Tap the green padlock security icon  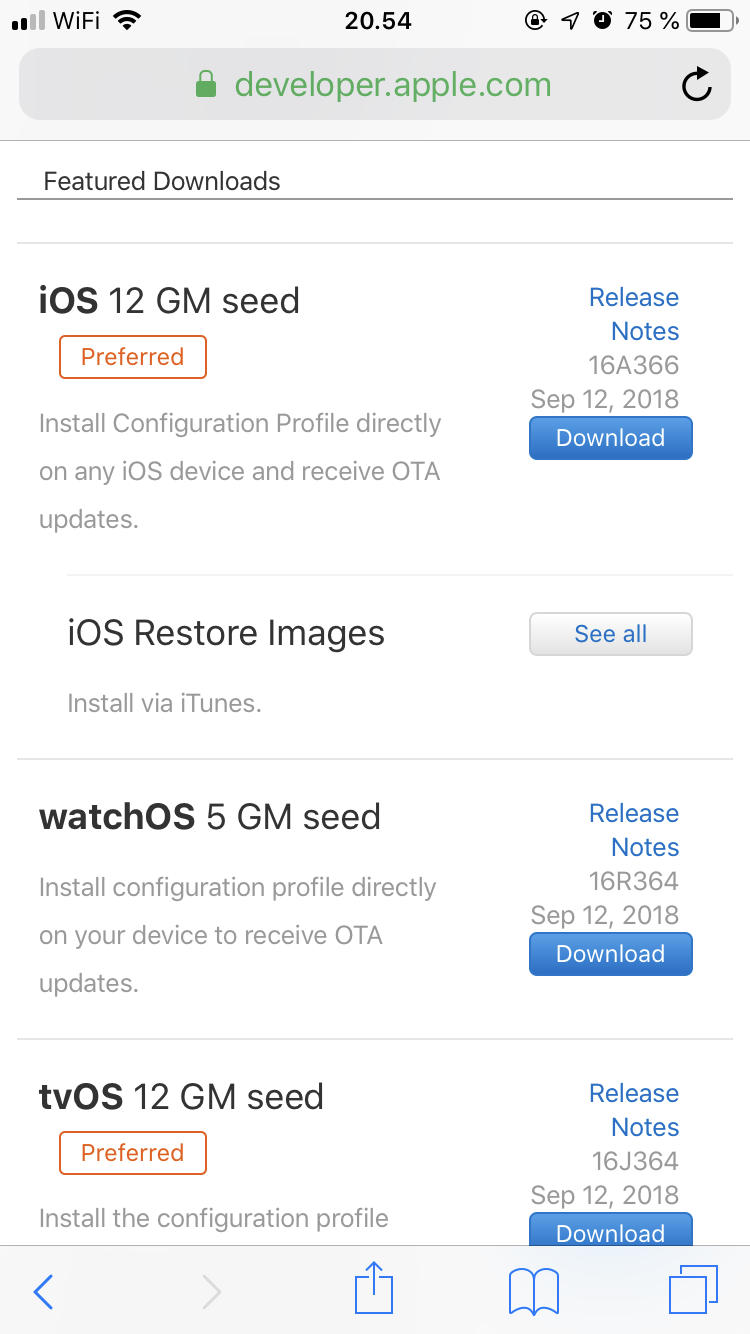tap(205, 84)
